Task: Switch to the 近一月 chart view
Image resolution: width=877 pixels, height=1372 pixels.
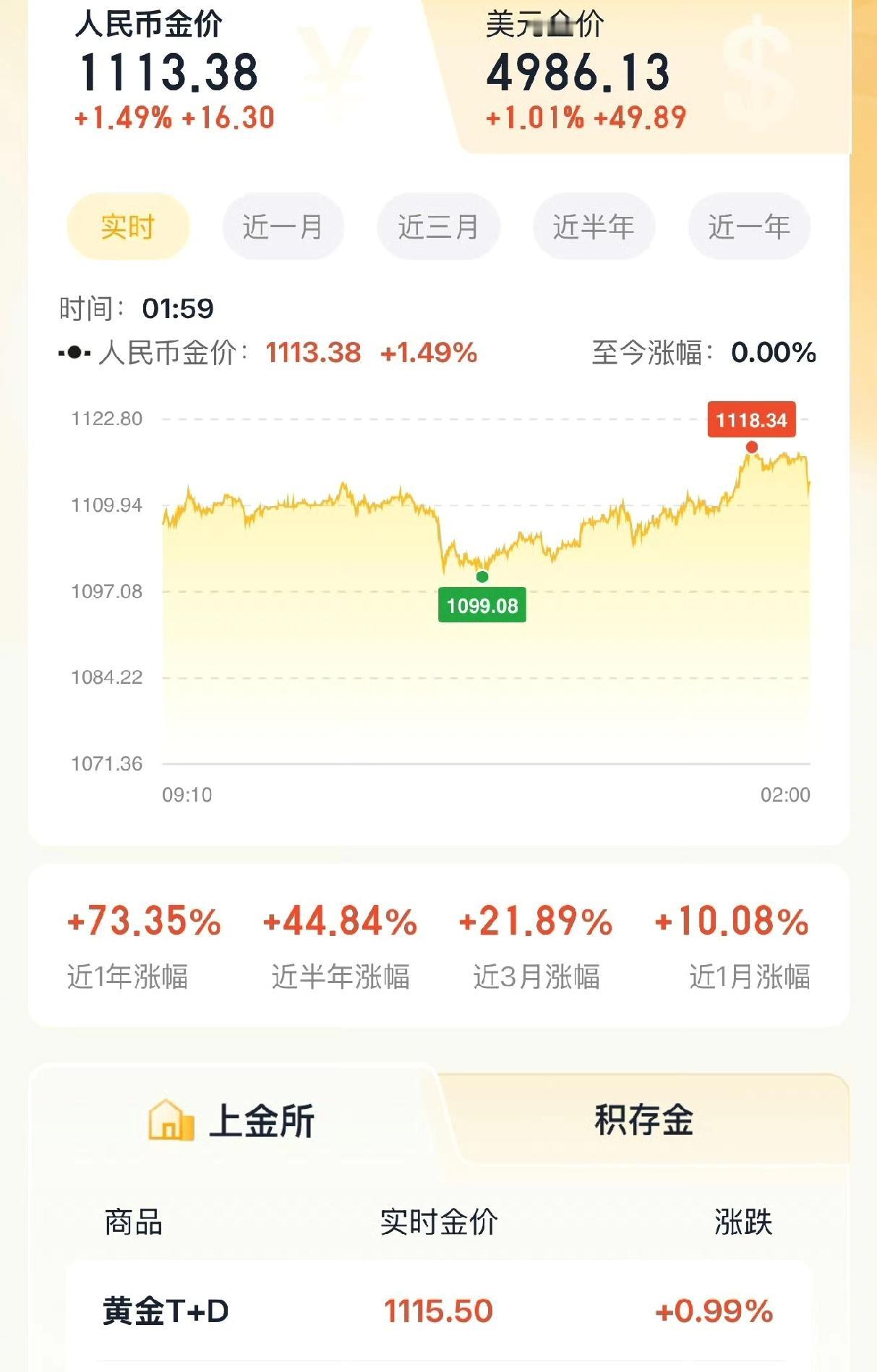Action: click(283, 226)
